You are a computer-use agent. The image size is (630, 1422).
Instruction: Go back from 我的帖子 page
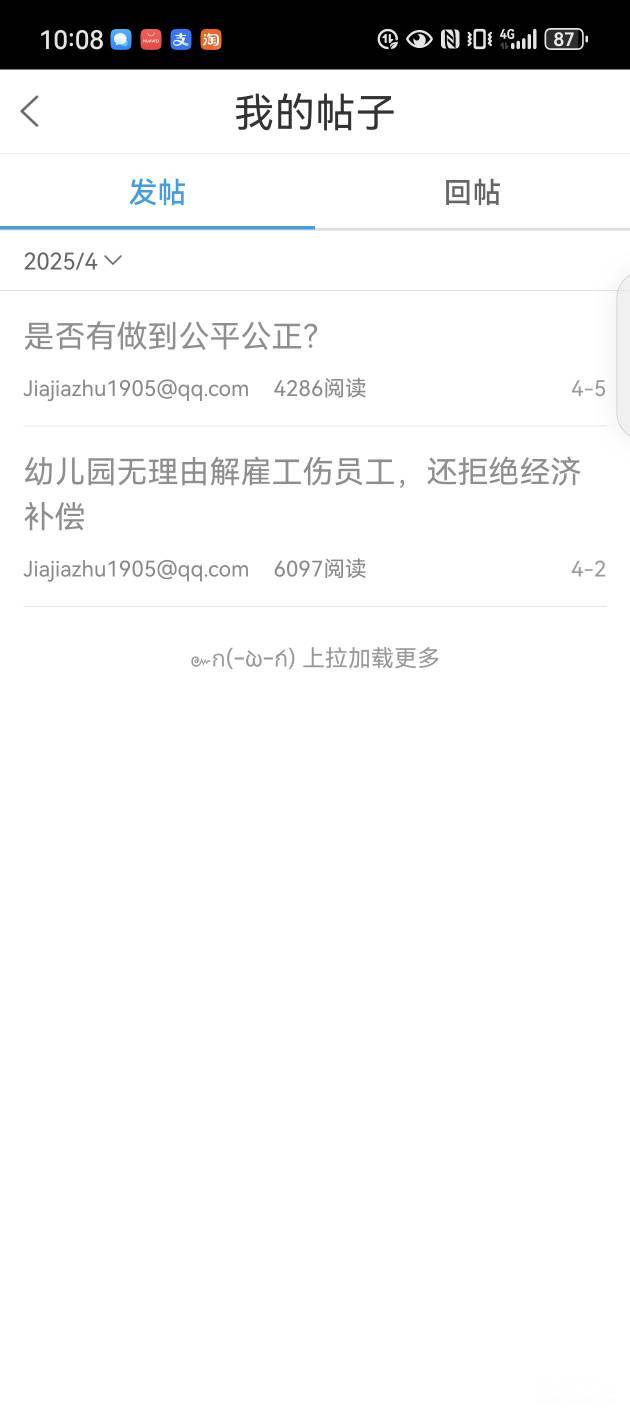click(x=30, y=111)
